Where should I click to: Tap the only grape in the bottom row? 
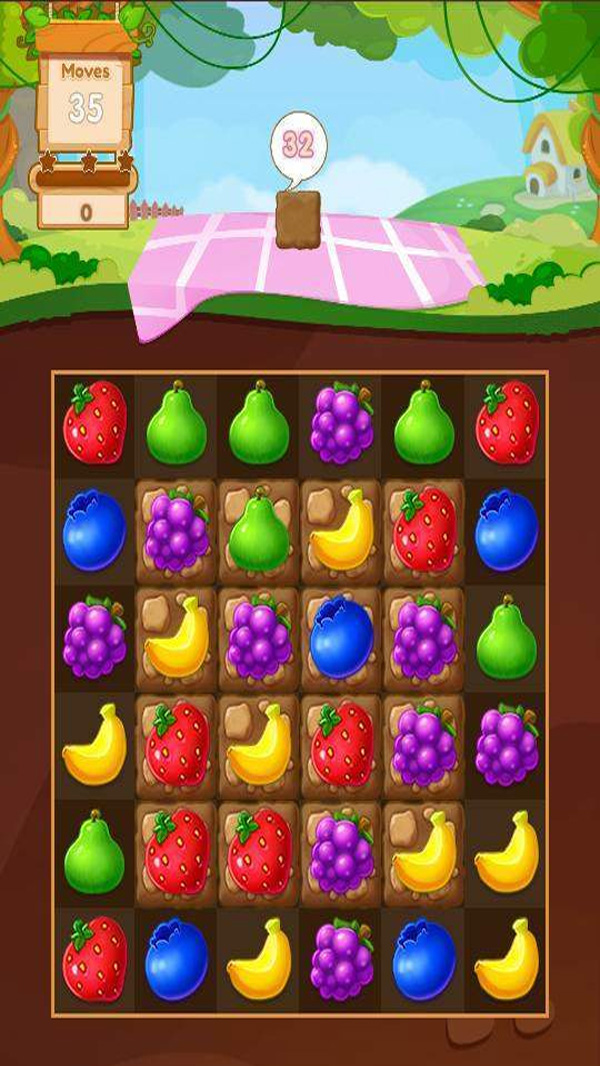(342, 959)
